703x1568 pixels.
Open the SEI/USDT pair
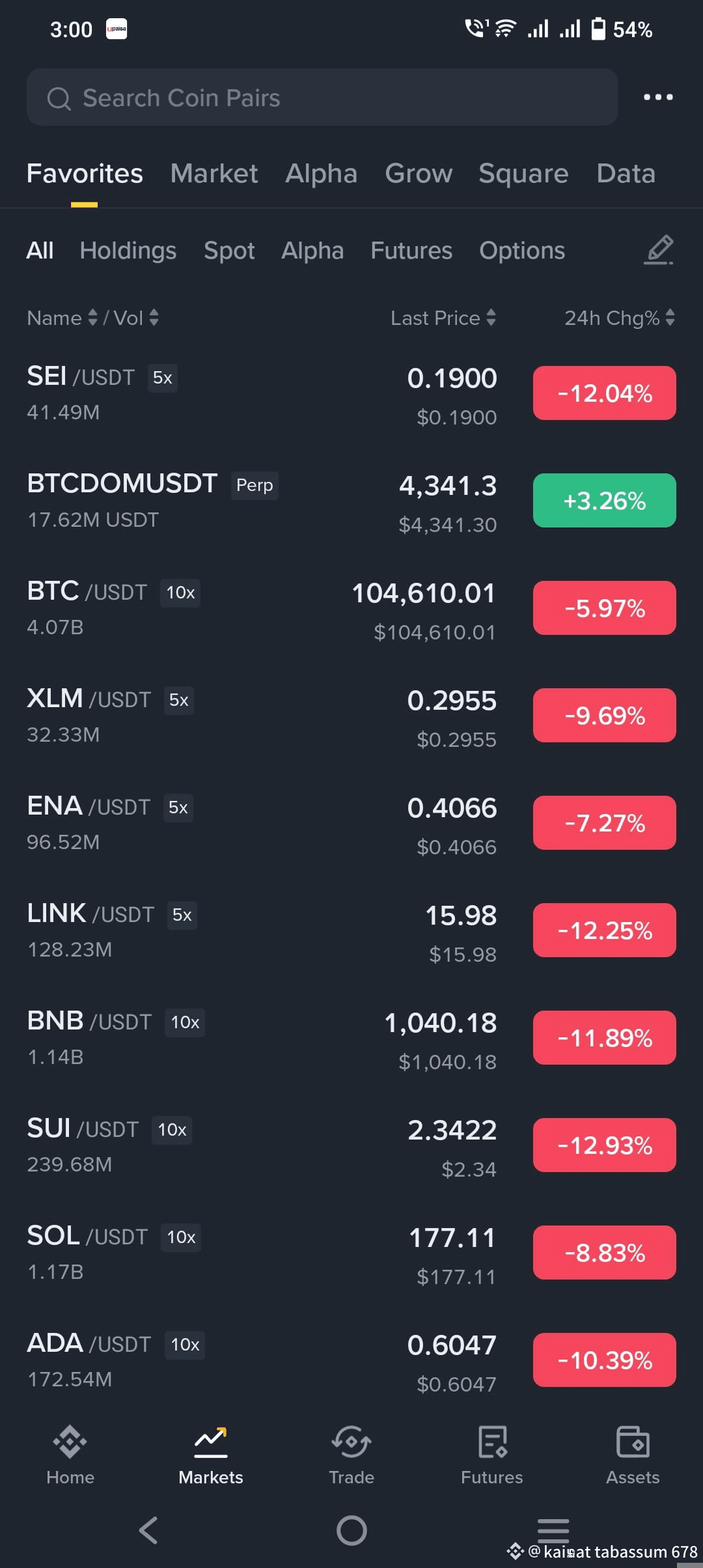click(x=351, y=395)
